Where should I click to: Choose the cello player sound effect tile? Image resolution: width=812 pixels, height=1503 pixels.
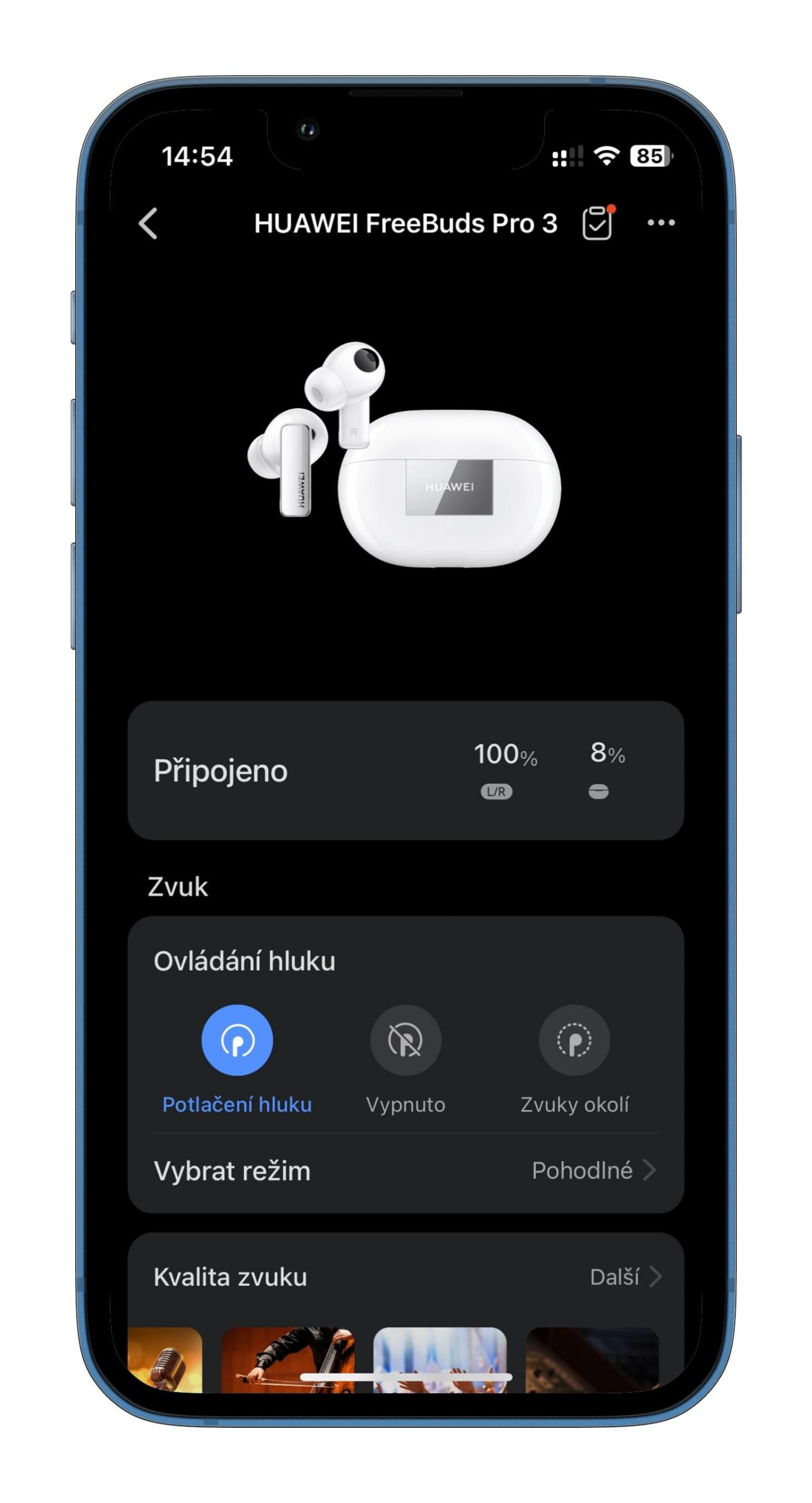click(288, 1360)
